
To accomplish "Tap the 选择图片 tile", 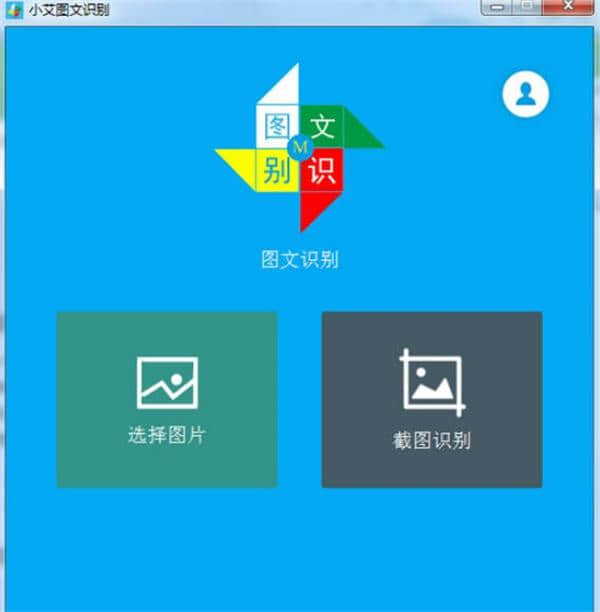I will pyautogui.click(x=167, y=399).
